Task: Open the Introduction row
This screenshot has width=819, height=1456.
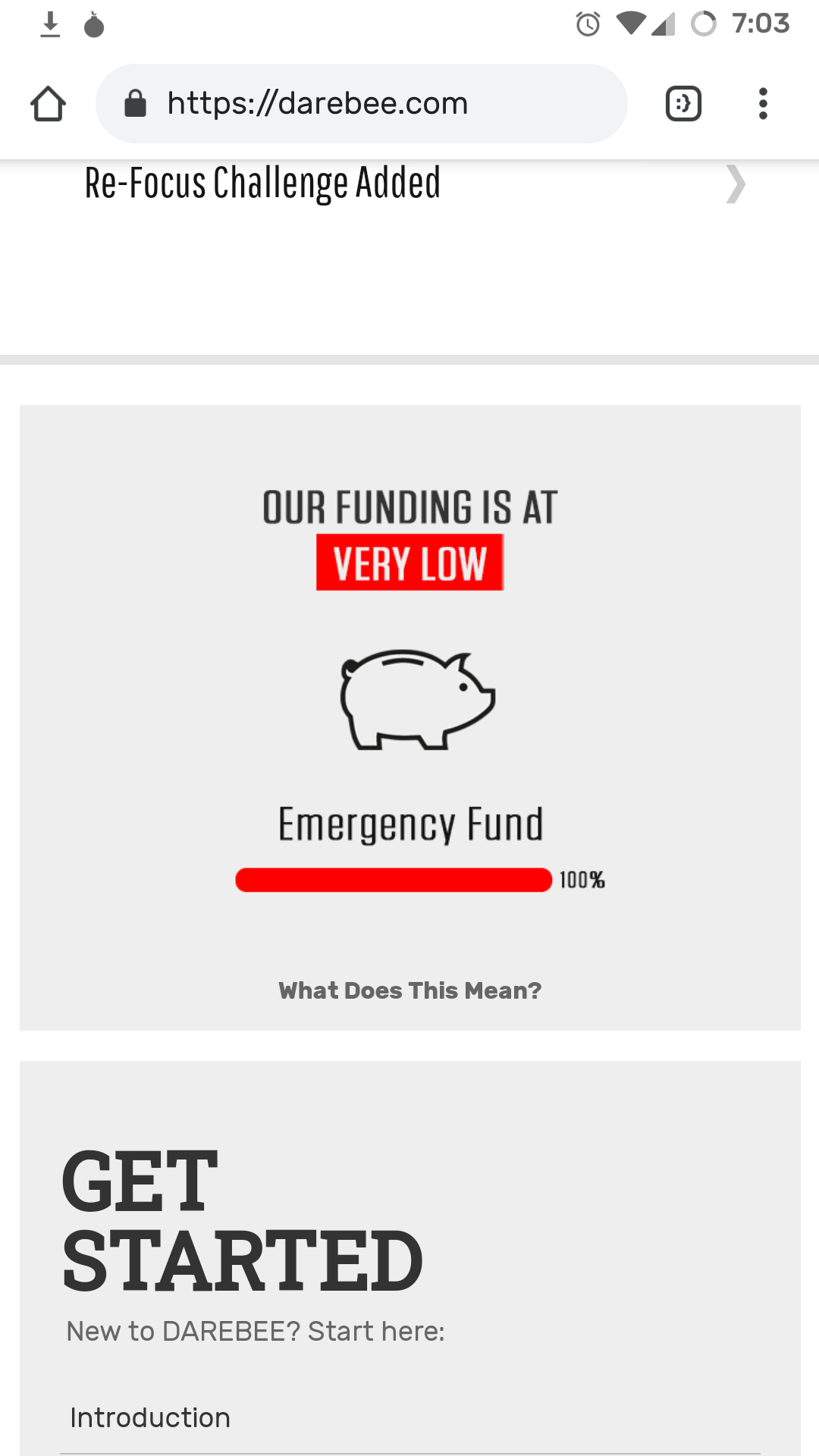Action: [150, 1417]
